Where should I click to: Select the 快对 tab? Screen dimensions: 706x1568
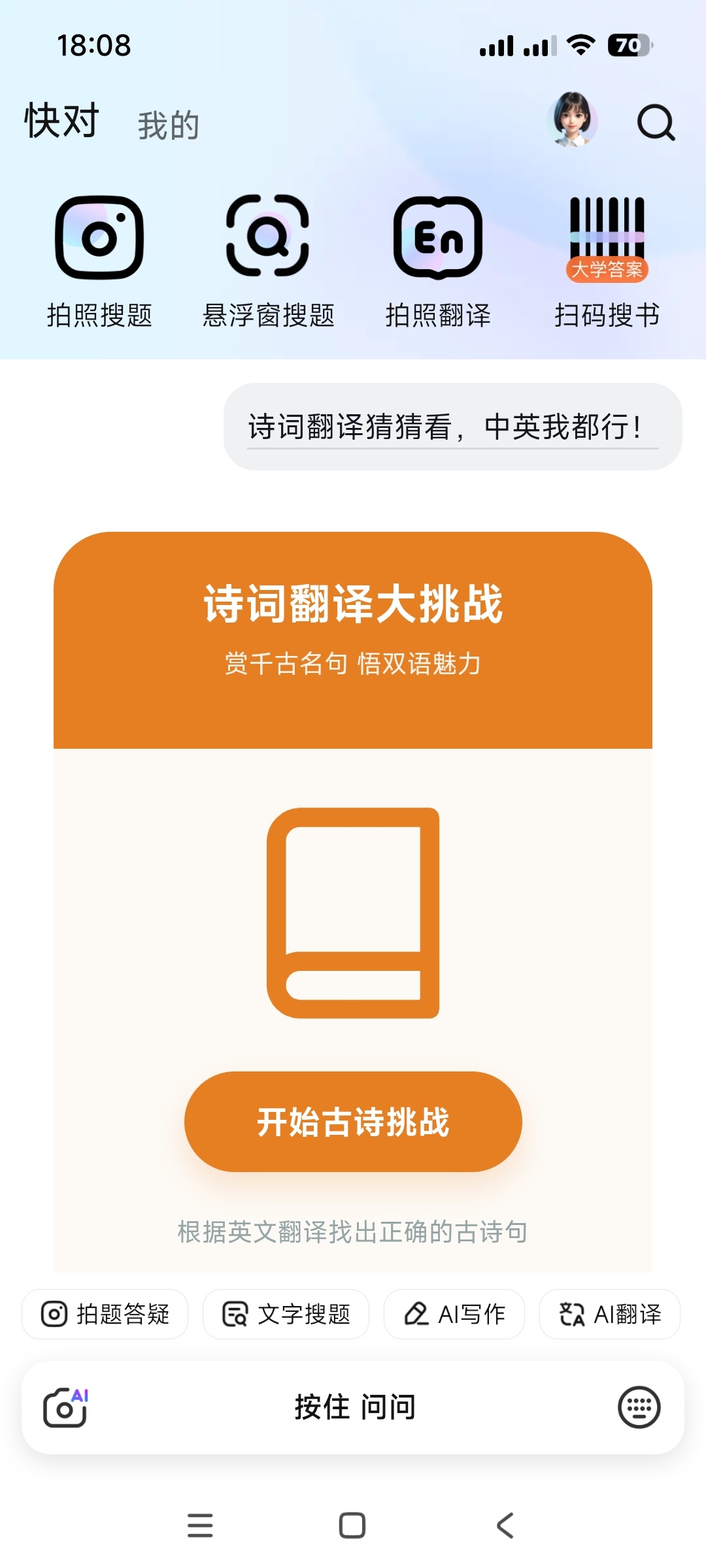[61, 120]
